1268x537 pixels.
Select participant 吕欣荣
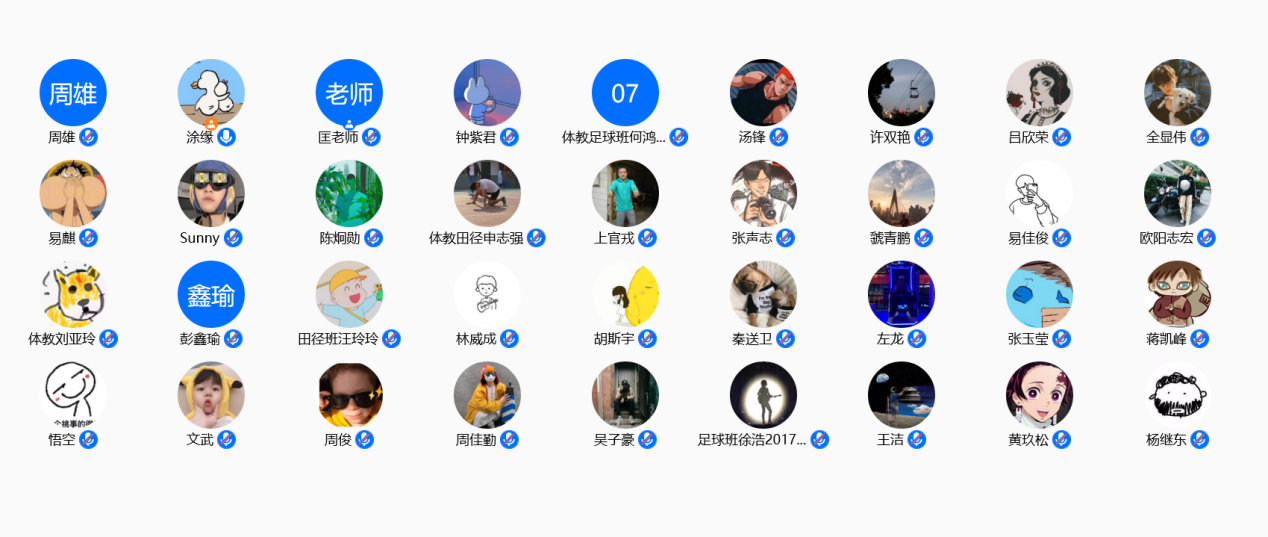(1039, 92)
